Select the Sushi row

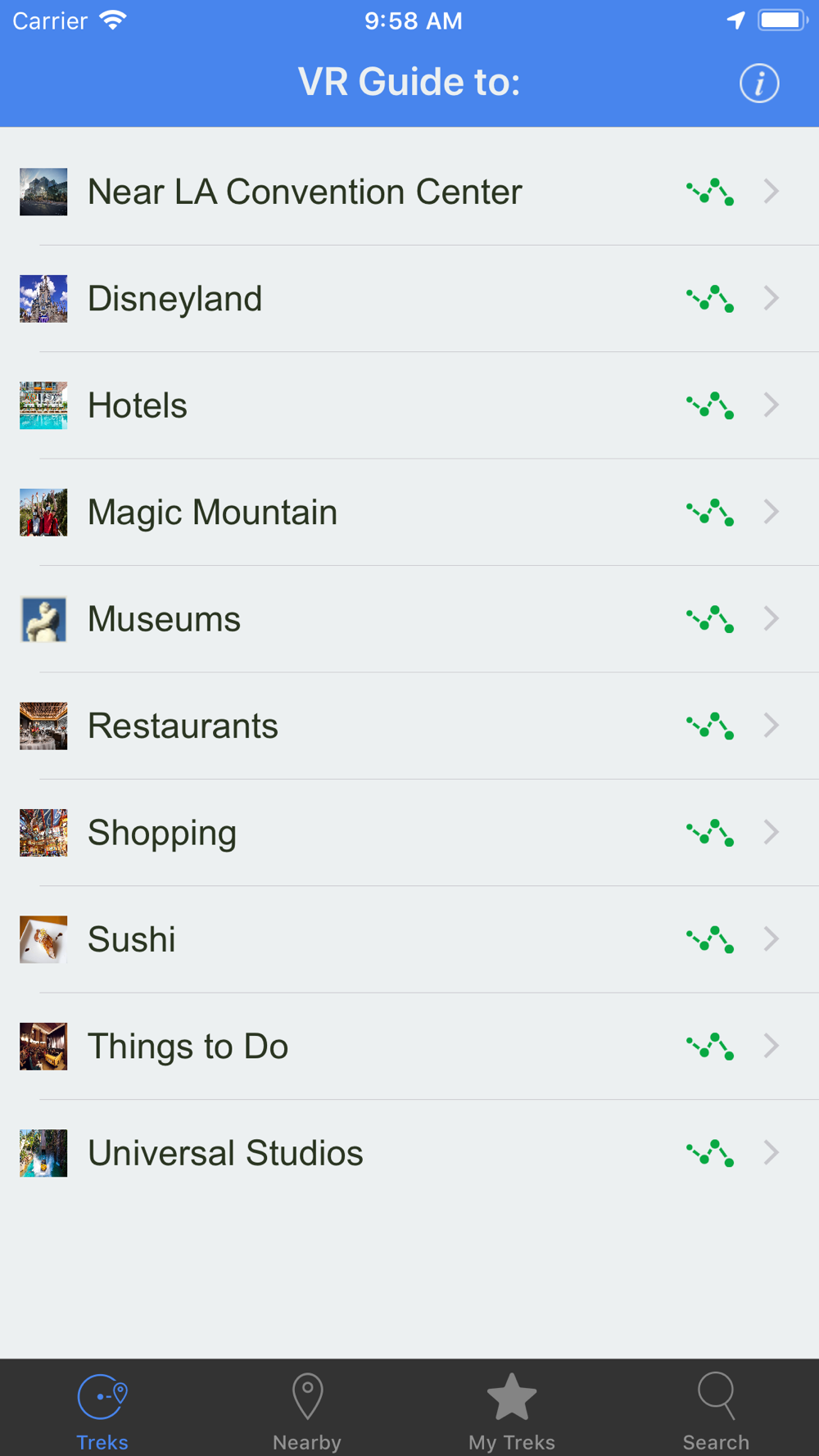(x=409, y=939)
